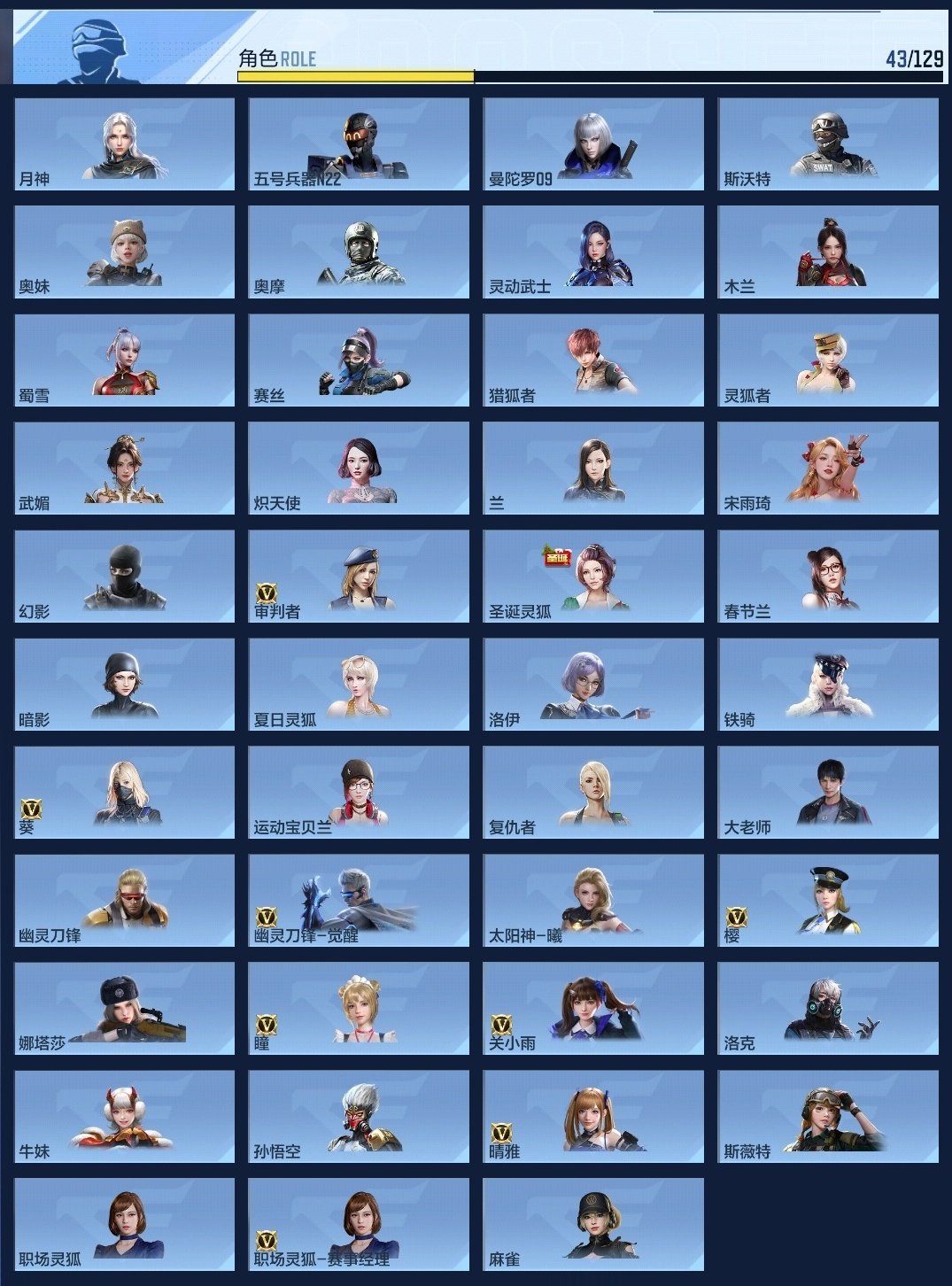
Task: Open the 猎狐者 character
Action: pos(593,360)
